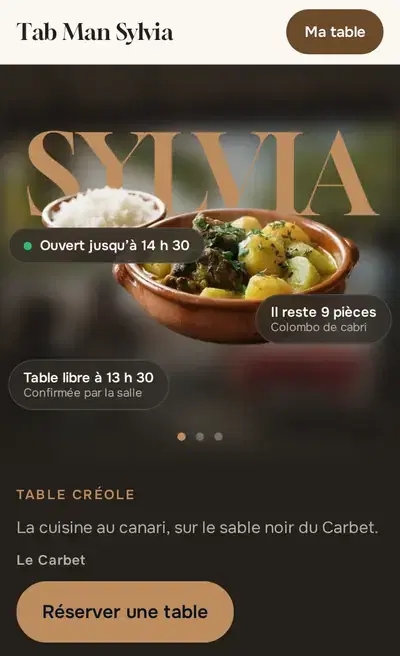The height and width of the screenshot is (656, 400).
Task: Go to the second carousel slide dot
Action: (x=200, y=437)
